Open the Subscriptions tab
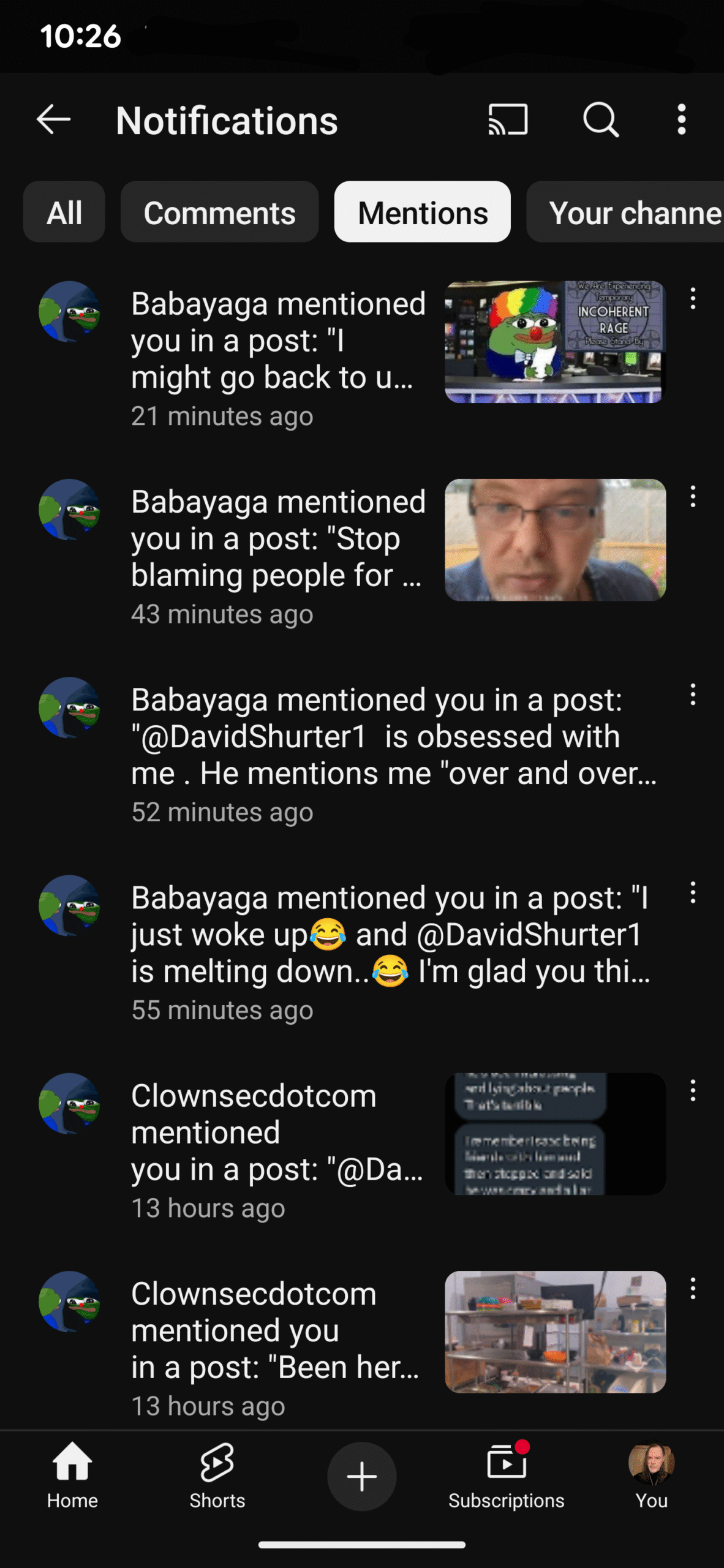 point(506,1475)
